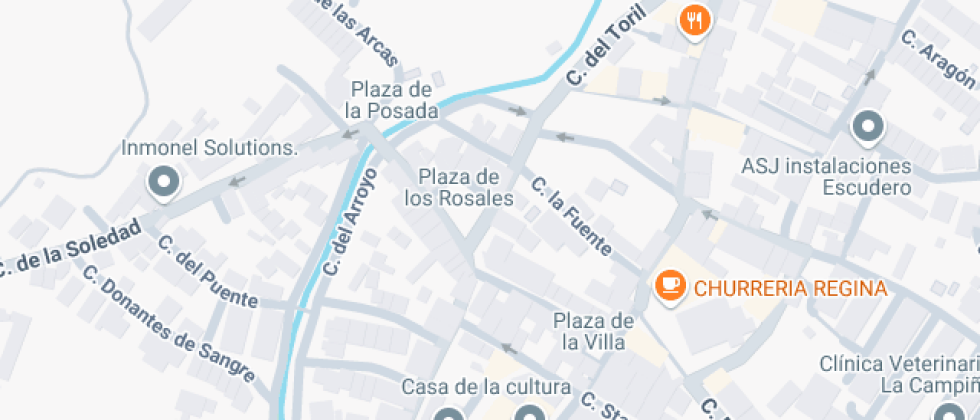Open the Inmonel Solutions map pin
This screenshot has height=420, width=980.
[163, 183]
